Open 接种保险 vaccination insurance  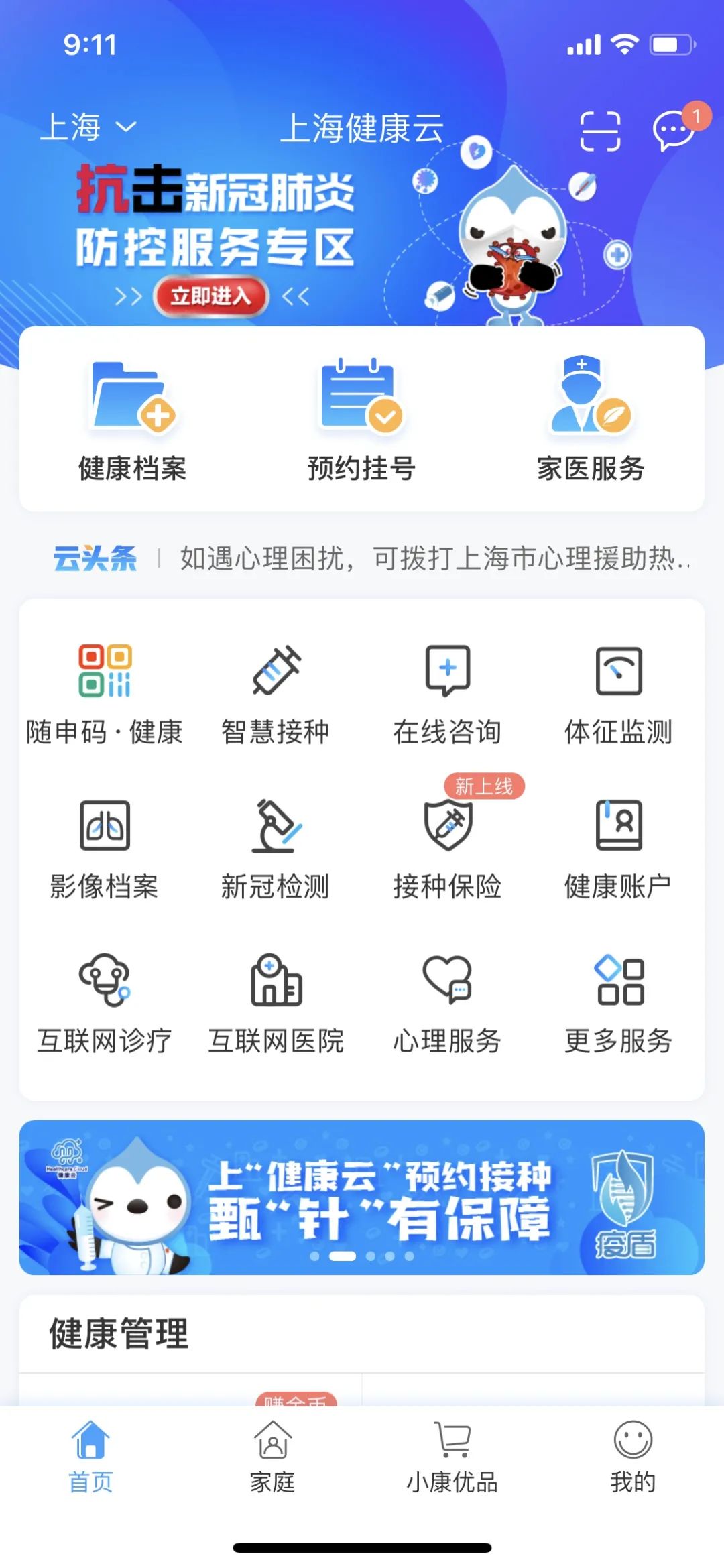(x=447, y=849)
